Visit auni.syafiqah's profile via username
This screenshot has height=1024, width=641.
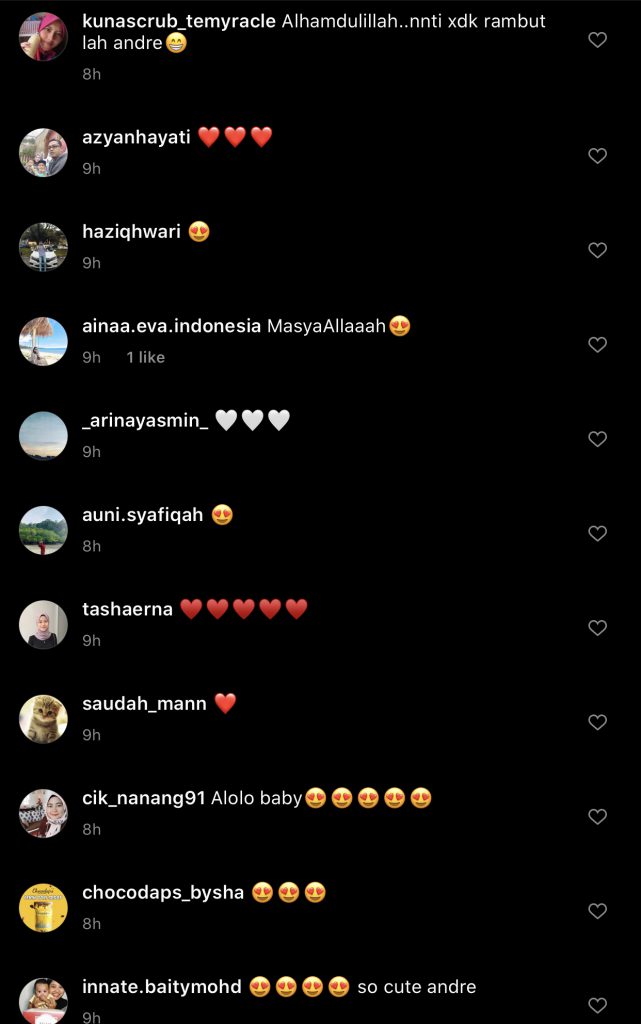(142, 515)
